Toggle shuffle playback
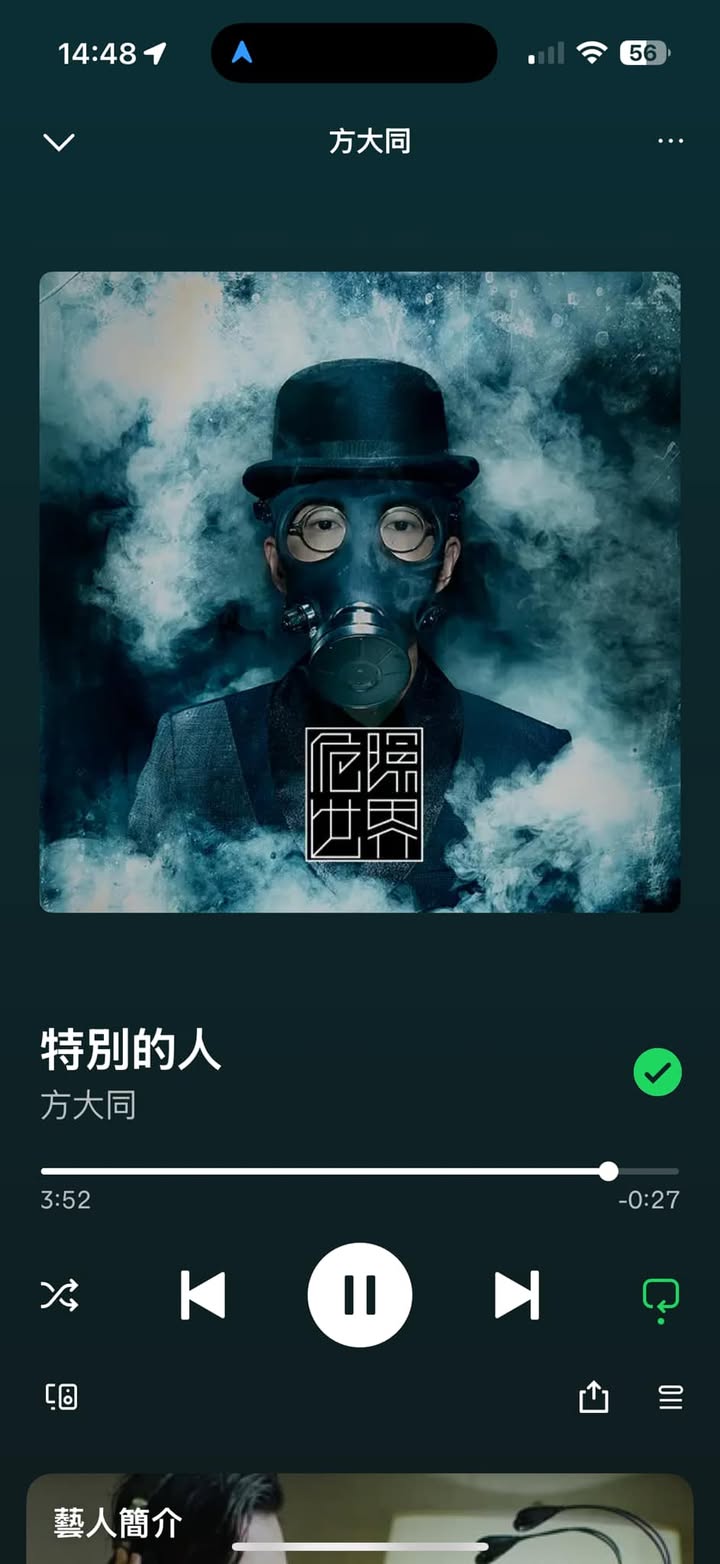720x1564 pixels. (x=59, y=1295)
